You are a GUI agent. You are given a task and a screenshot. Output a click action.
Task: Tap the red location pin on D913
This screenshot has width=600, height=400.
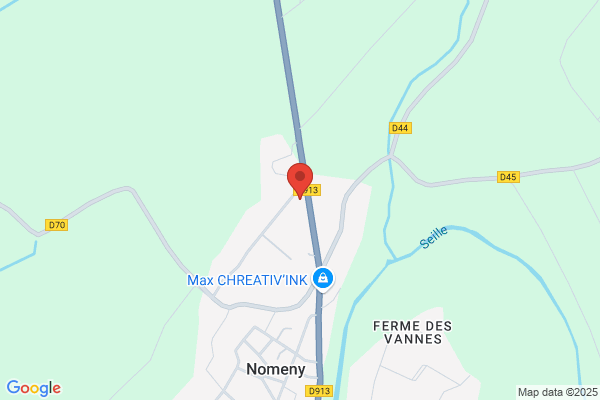pyautogui.click(x=300, y=180)
